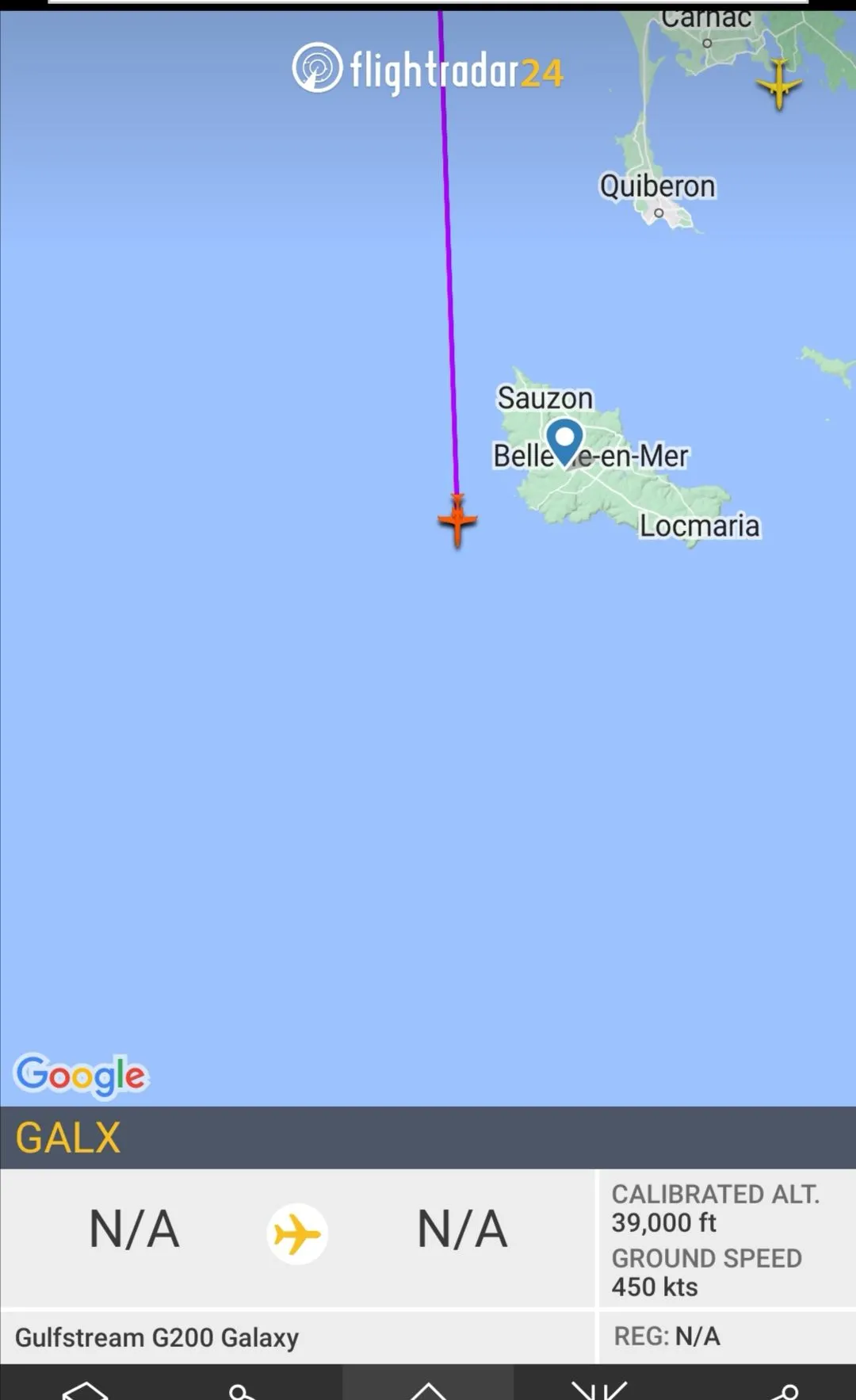The image size is (856, 1400).
Task: Follow the aircraft using the converging arrows icon
Action: click(x=599, y=1389)
